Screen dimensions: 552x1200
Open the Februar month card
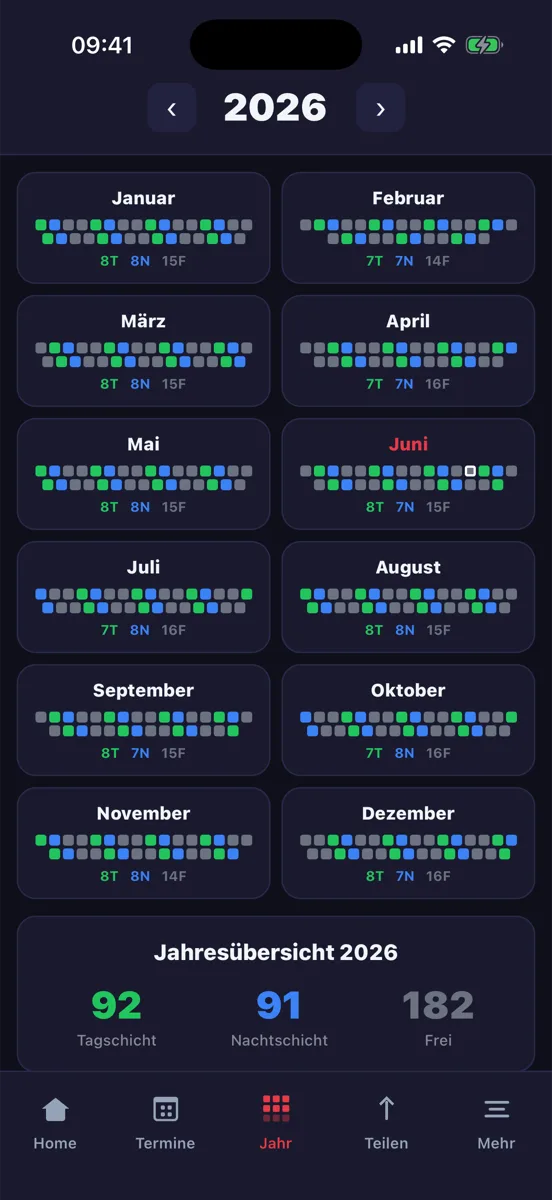408,228
